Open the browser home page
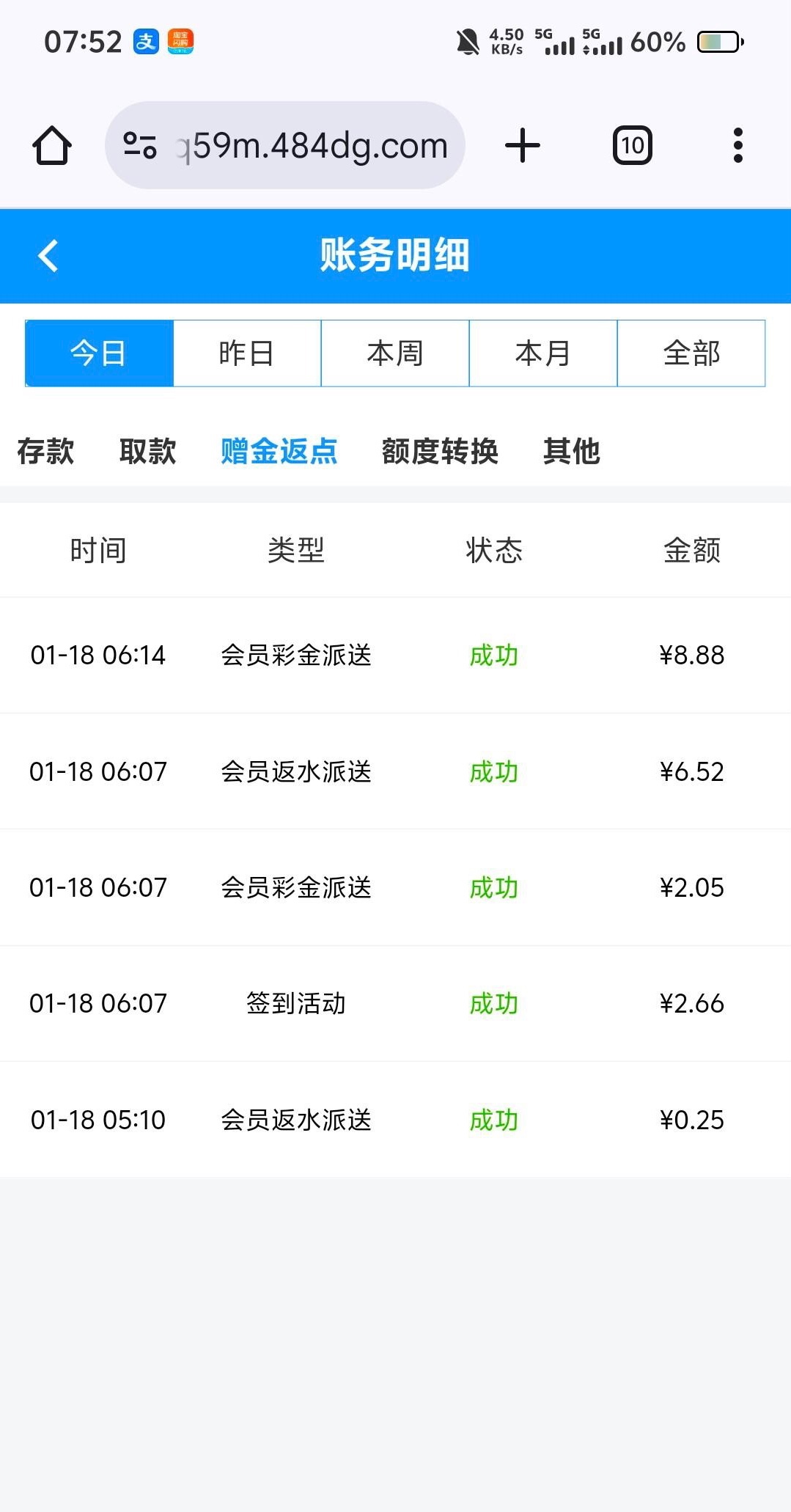The height and width of the screenshot is (1512, 791). (x=52, y=146)
